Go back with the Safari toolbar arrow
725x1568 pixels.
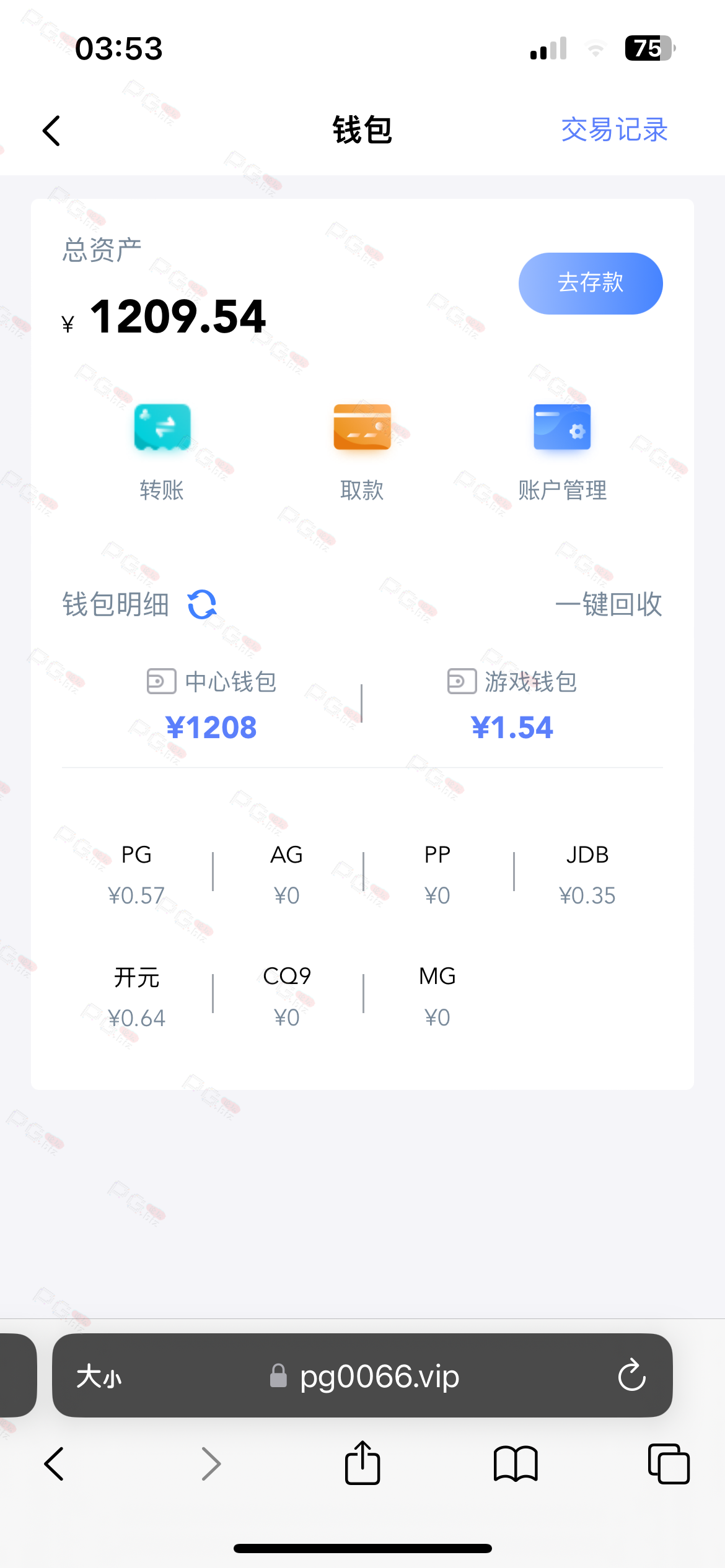tap(54, 1464)
